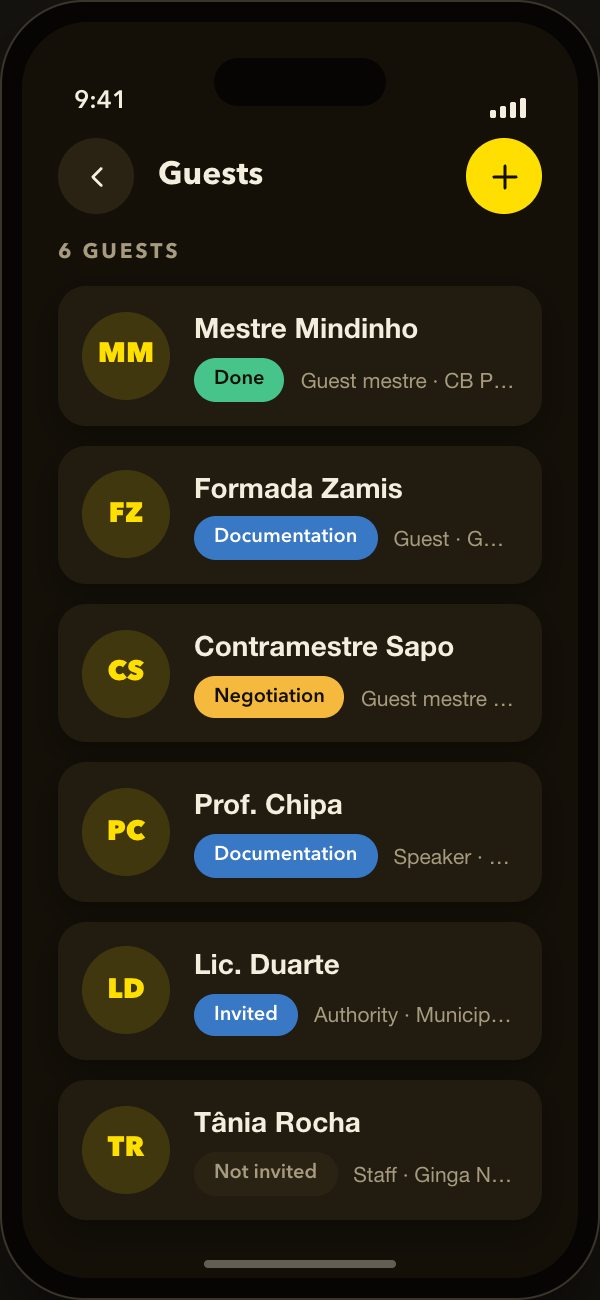Open Formada Zamis guest details
The width and height of the screenshot is (600, 1300).
click(300, 515)
